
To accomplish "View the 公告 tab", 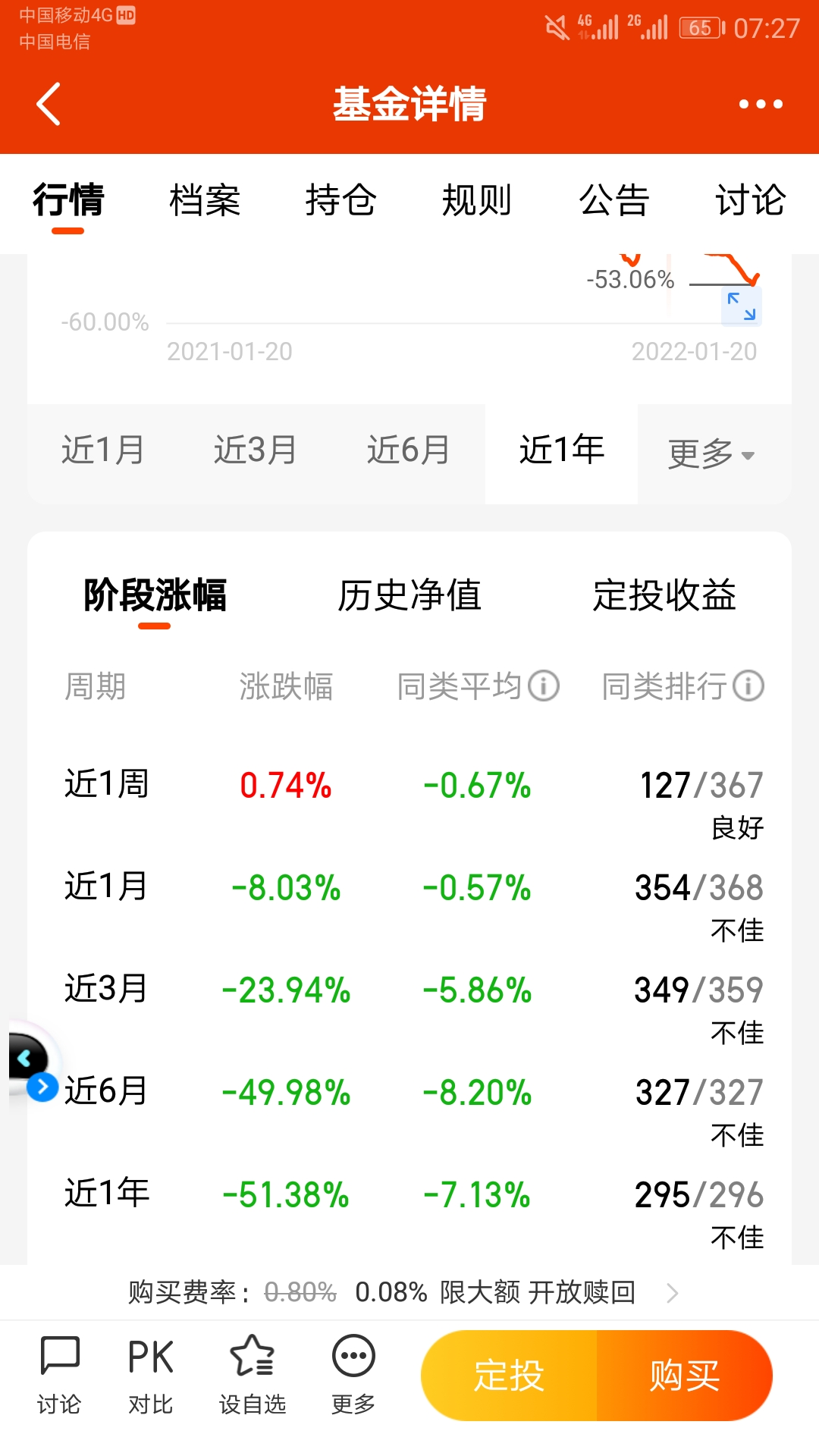I will coord(613,201).
